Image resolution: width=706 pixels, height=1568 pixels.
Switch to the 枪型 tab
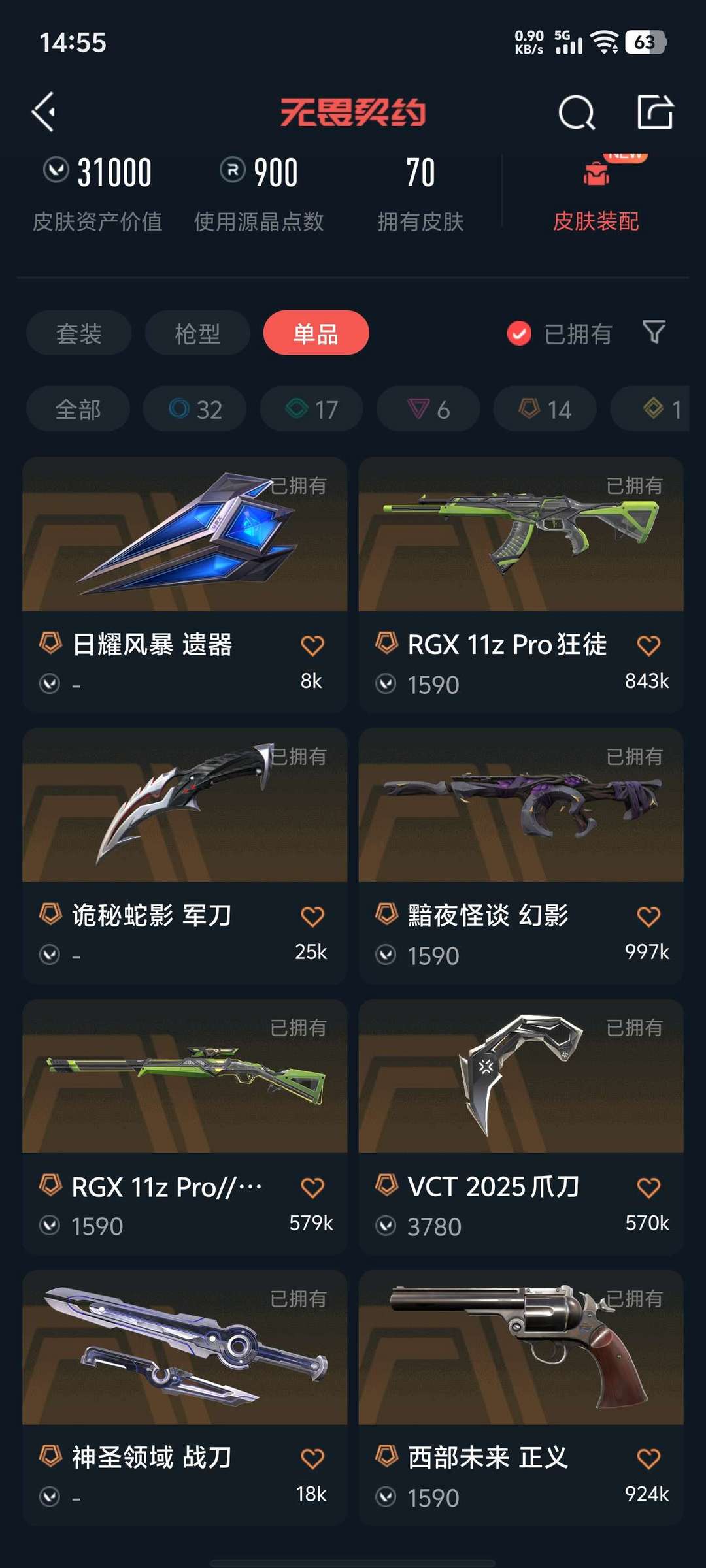click(197, 333)
